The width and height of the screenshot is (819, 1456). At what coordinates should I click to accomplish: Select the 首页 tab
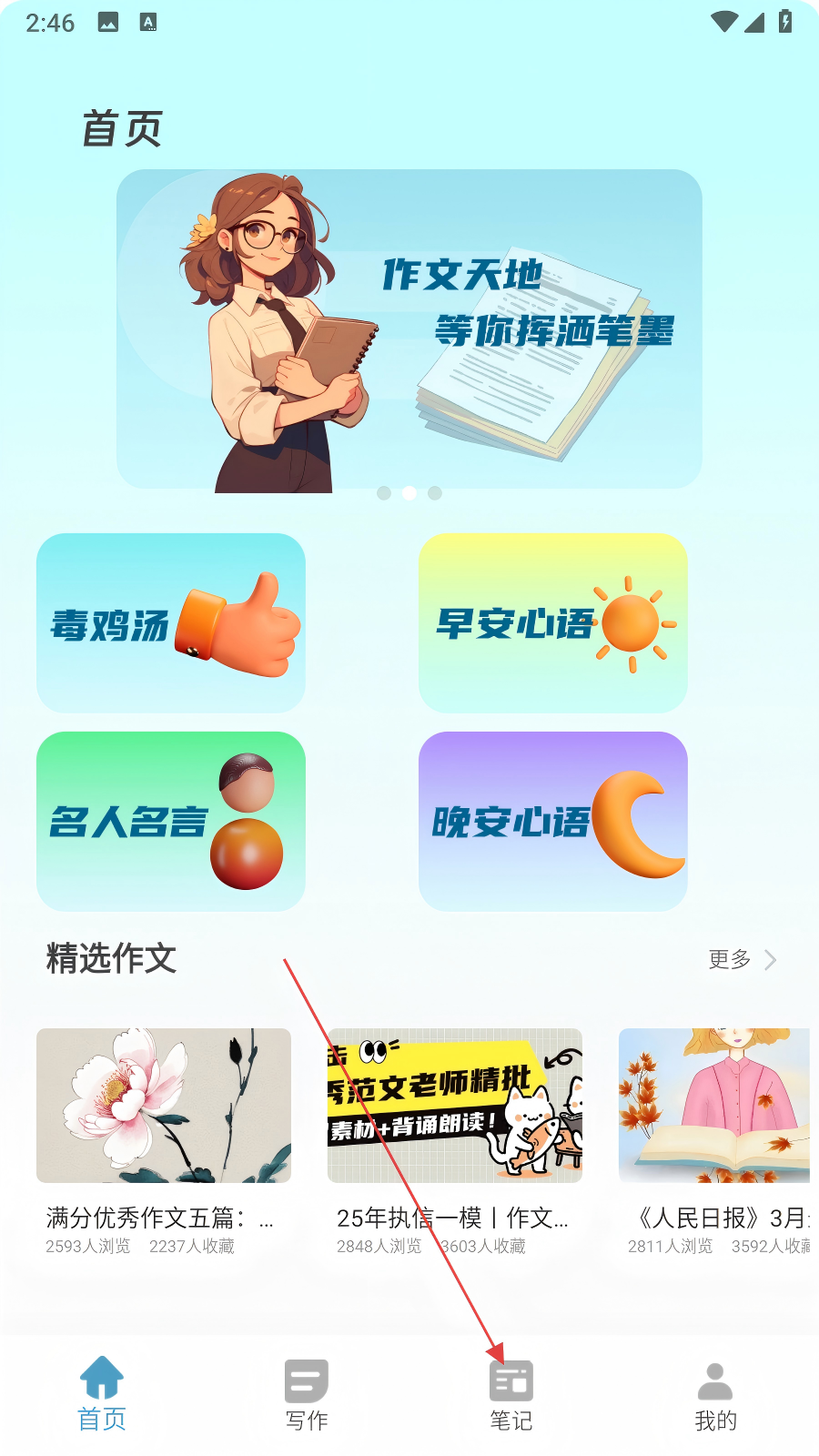point(102,1396)
